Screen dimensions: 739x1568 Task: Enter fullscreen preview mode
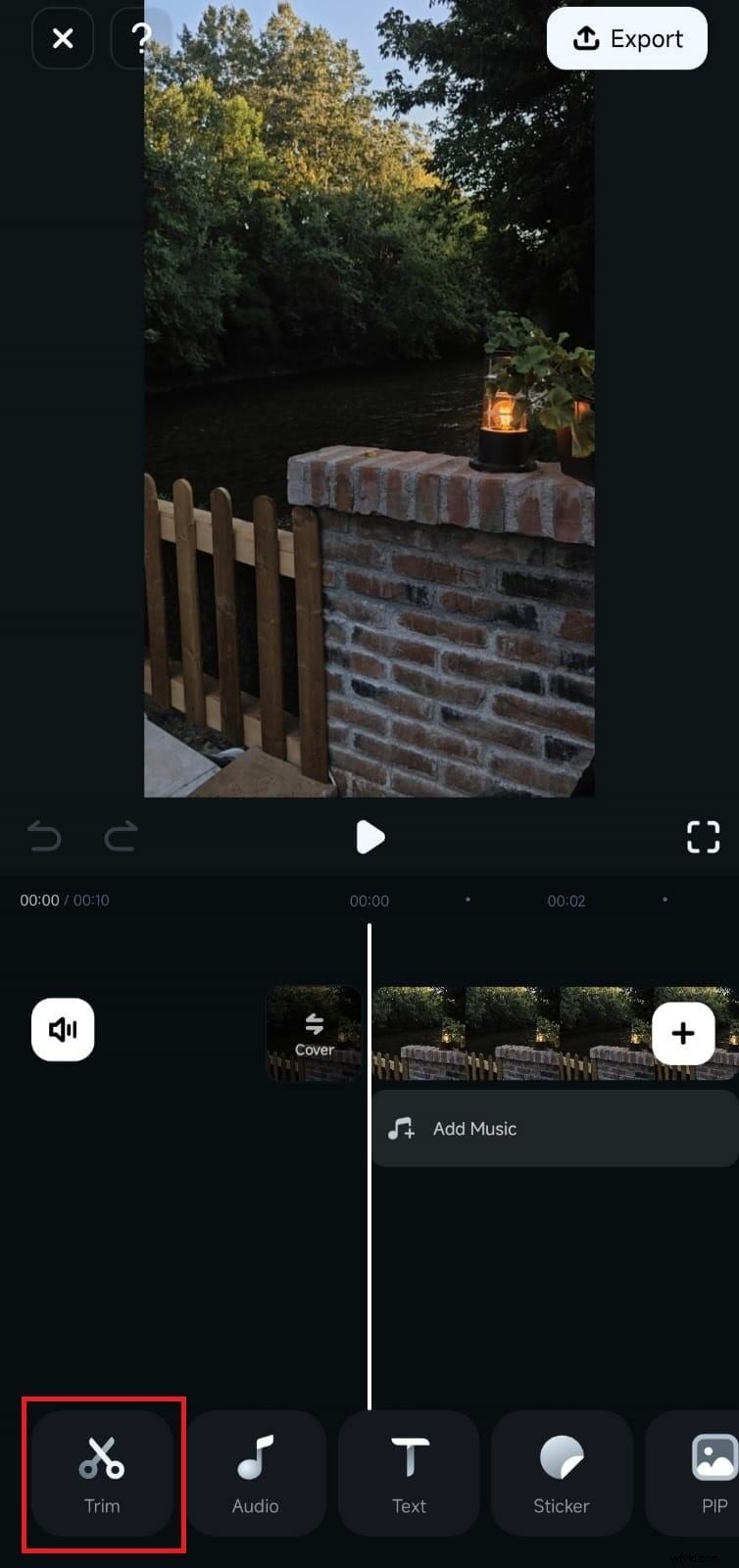pos(704,837)
